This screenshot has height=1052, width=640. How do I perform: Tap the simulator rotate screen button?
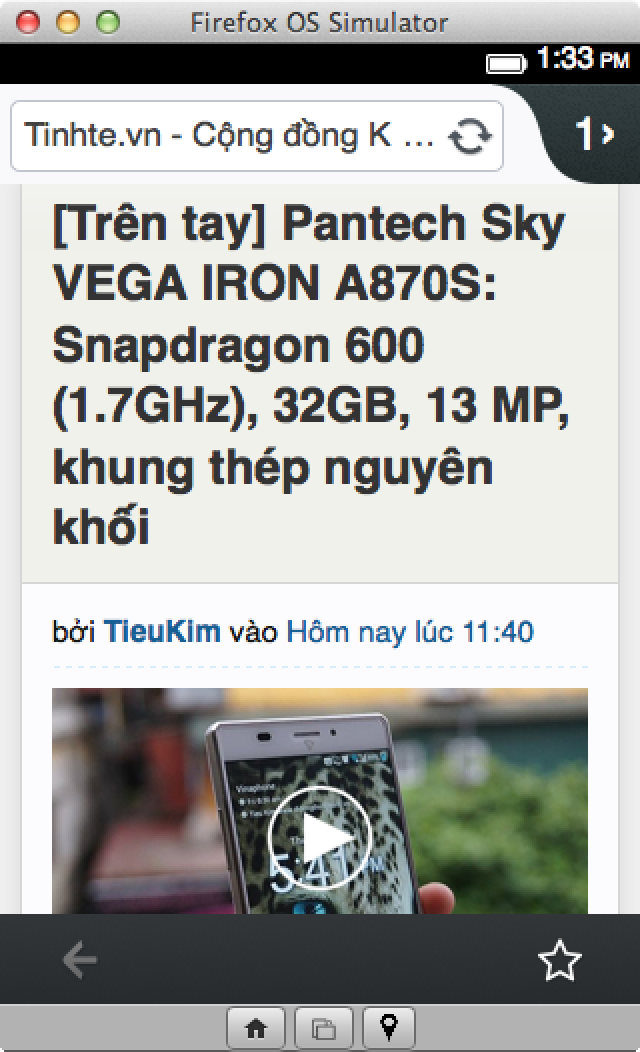pyautogui.click(x=323, y=1027)
